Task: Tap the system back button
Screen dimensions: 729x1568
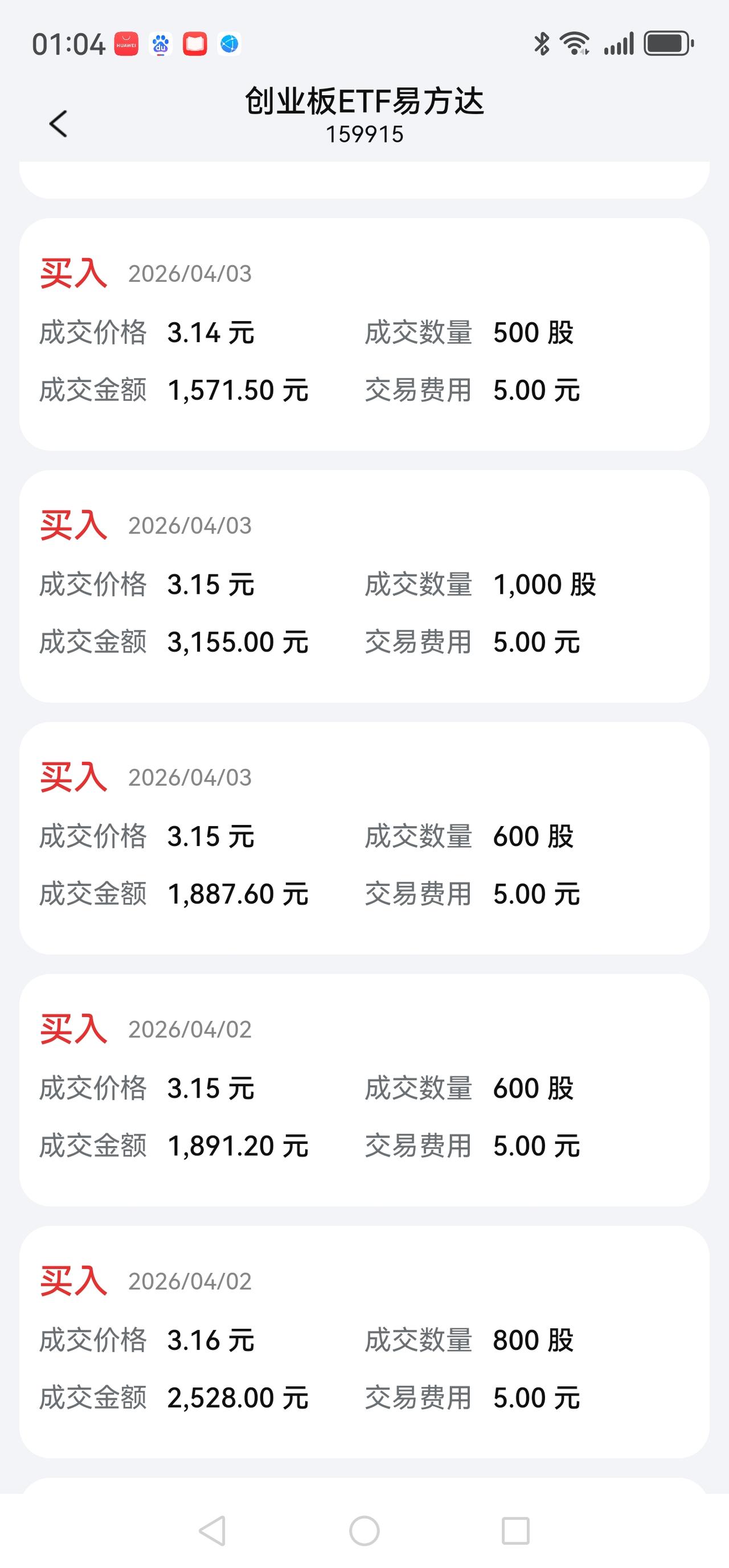Action: click(x=212, y=1530)
